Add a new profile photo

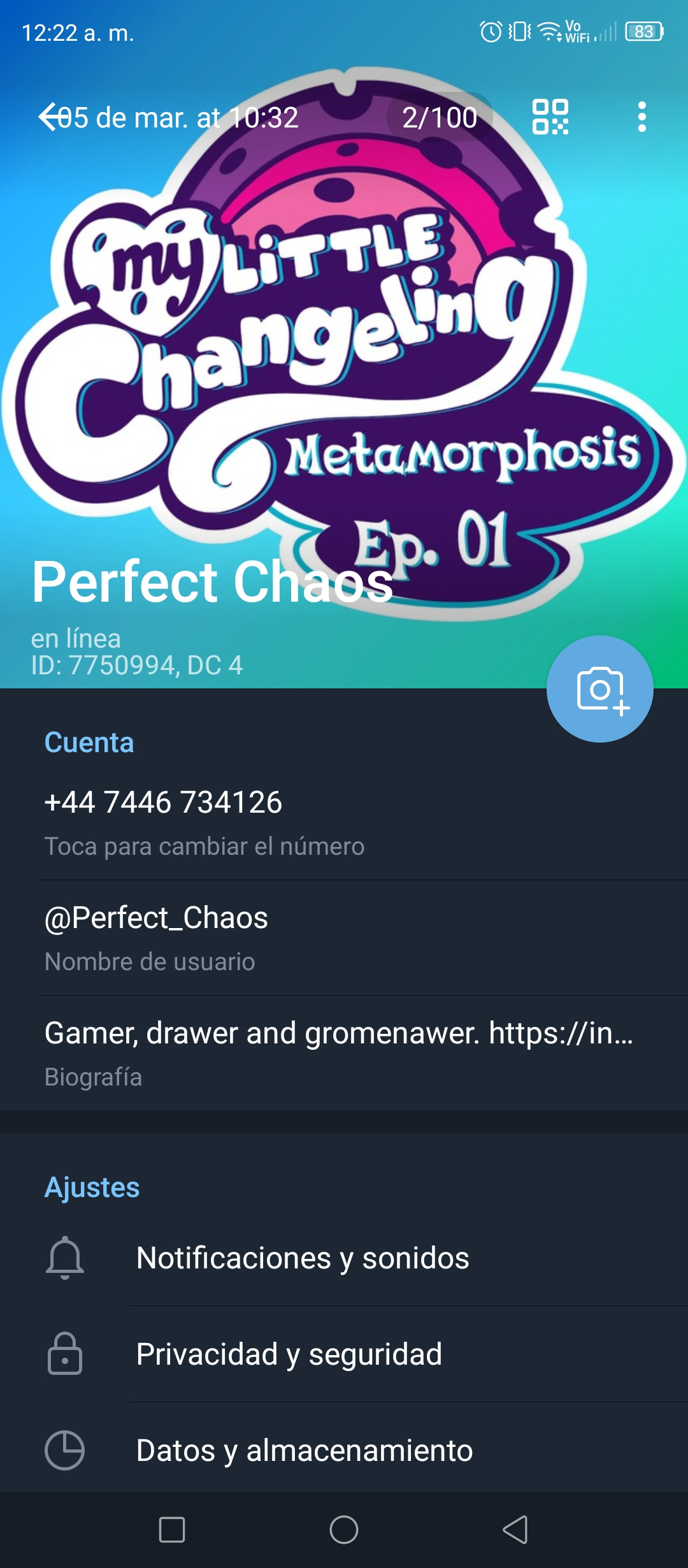tap(600, 689)
